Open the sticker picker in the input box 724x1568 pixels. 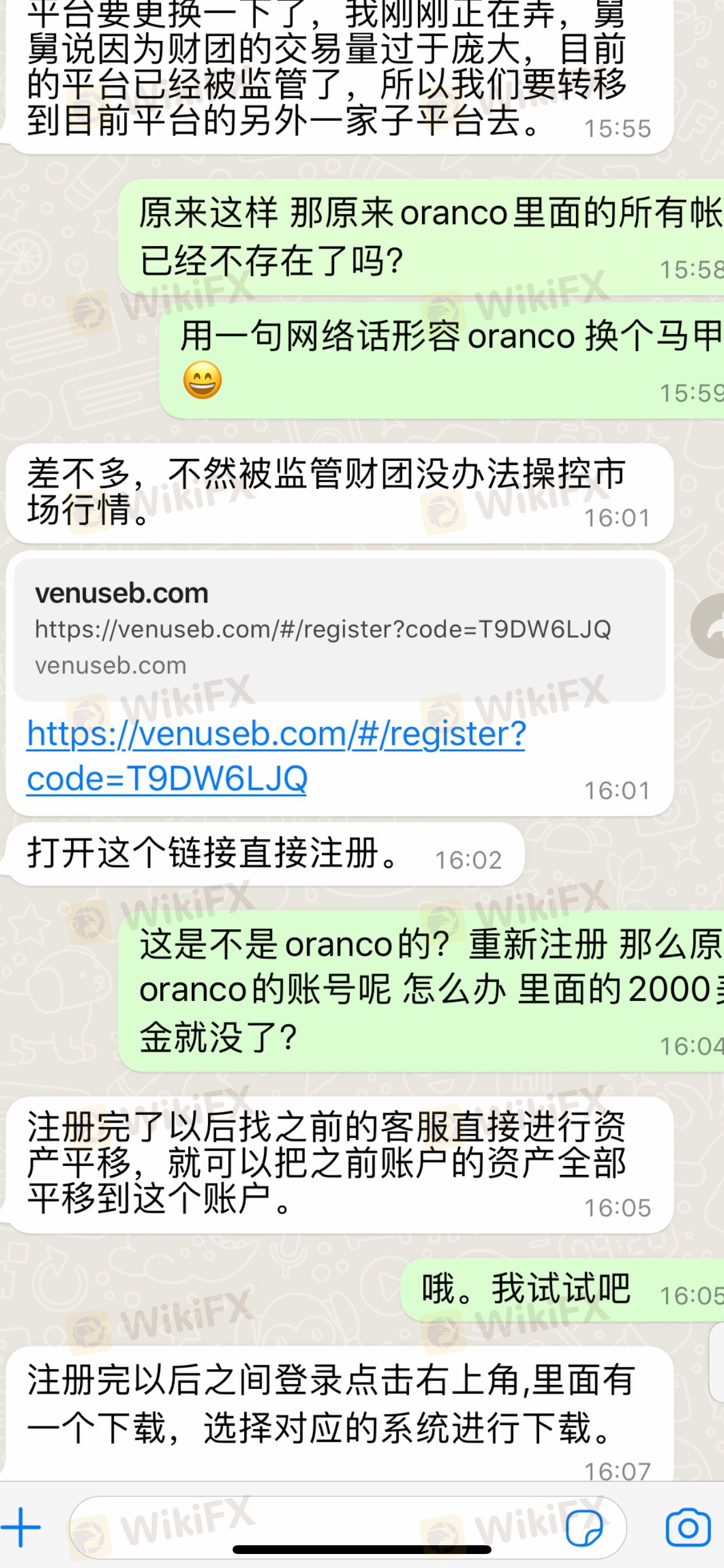click(585, 1527)
